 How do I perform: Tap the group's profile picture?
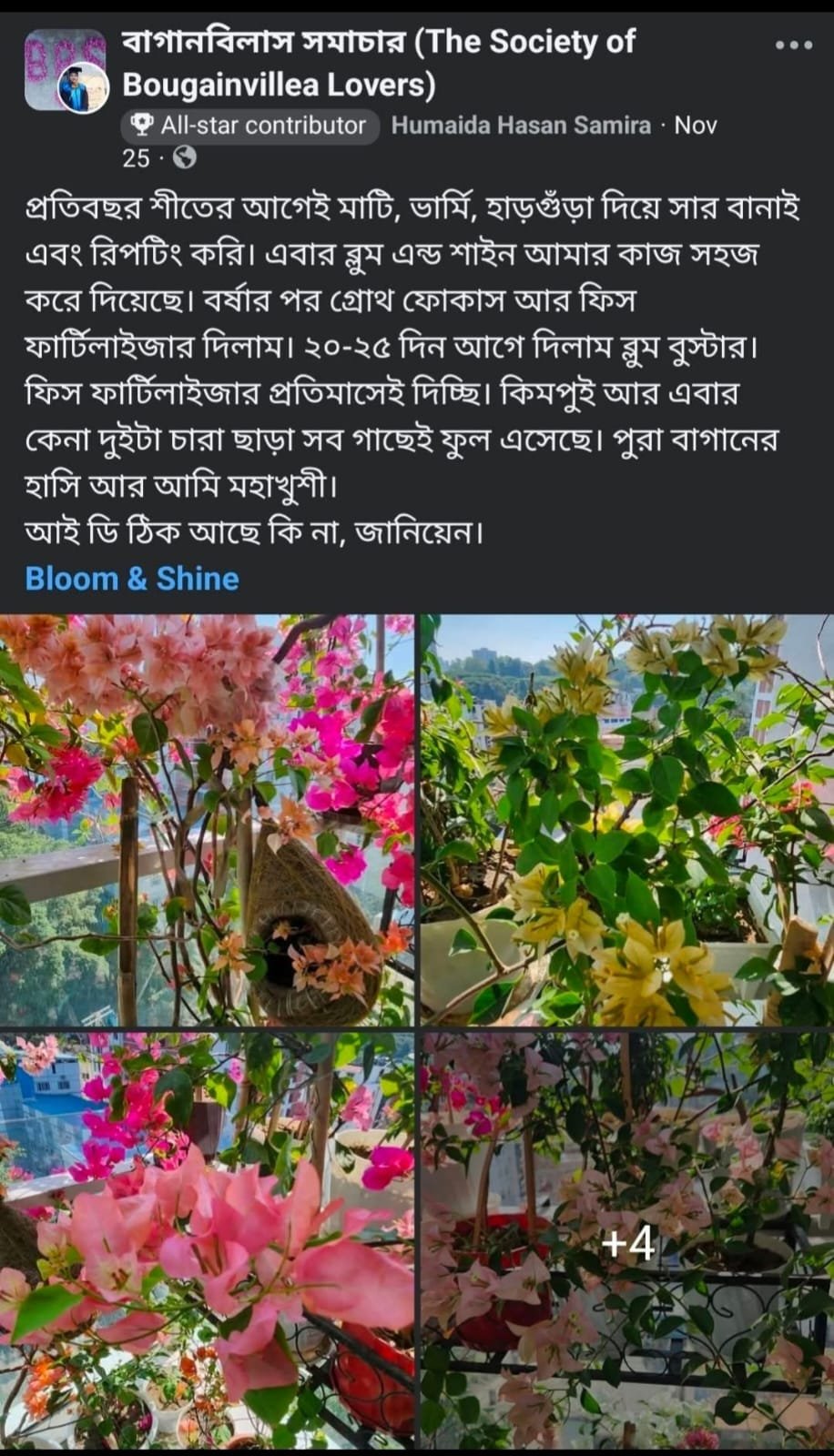pyautogui.click(x=66, y=70)
